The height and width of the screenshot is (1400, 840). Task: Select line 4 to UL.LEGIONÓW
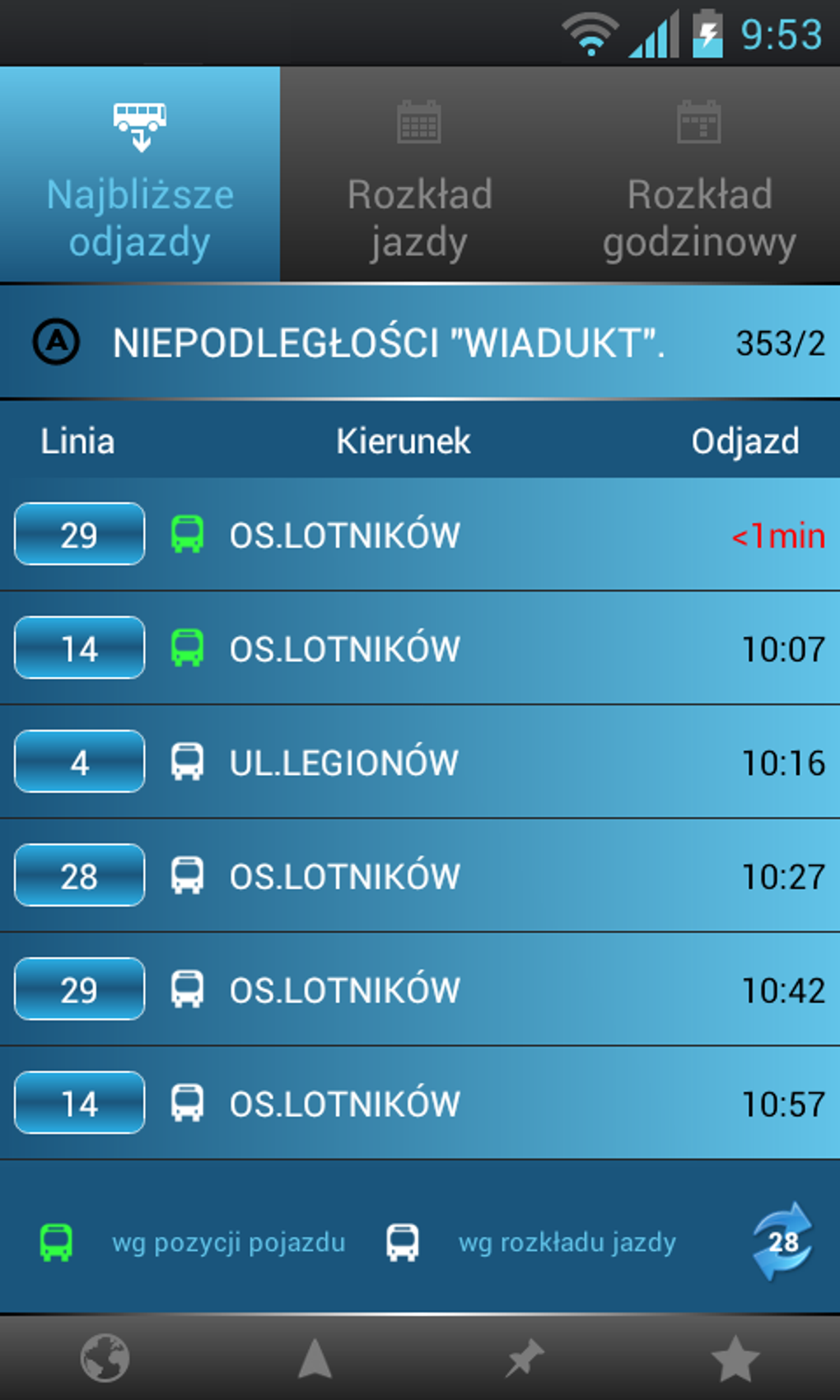pos(420,763)
